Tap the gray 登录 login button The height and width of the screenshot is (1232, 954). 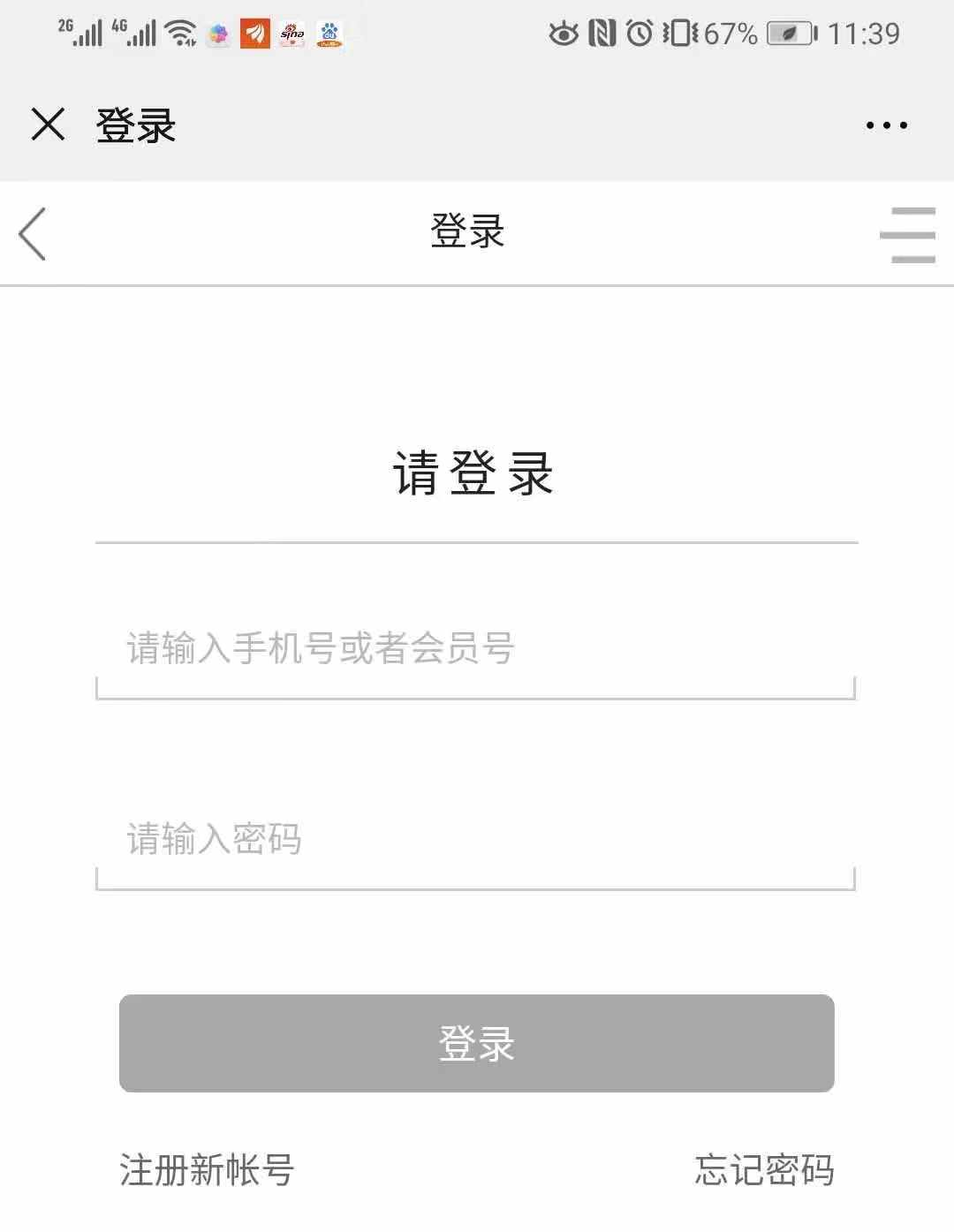(476, 1043)
